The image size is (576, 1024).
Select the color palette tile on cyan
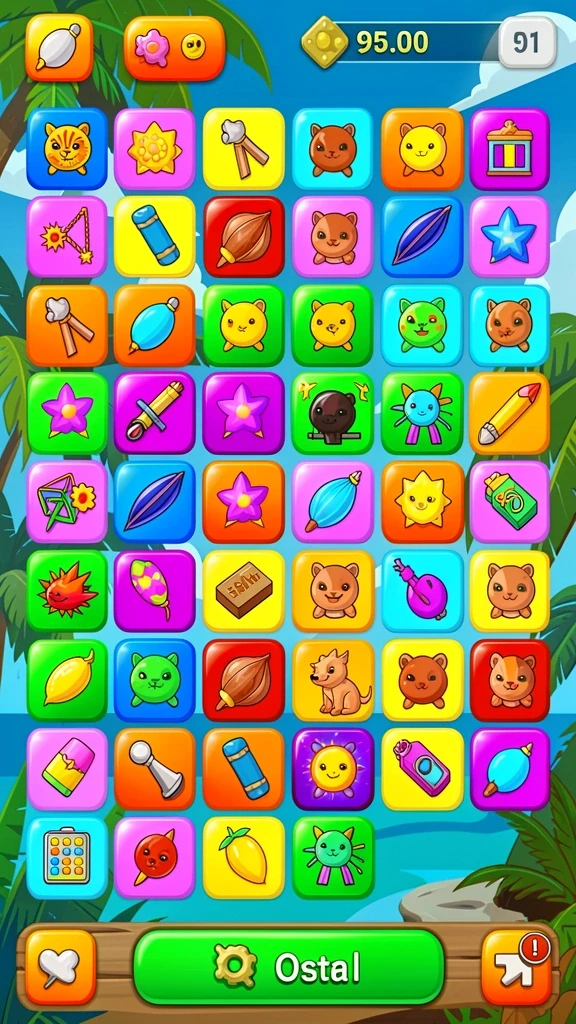(x=67, y=858)
